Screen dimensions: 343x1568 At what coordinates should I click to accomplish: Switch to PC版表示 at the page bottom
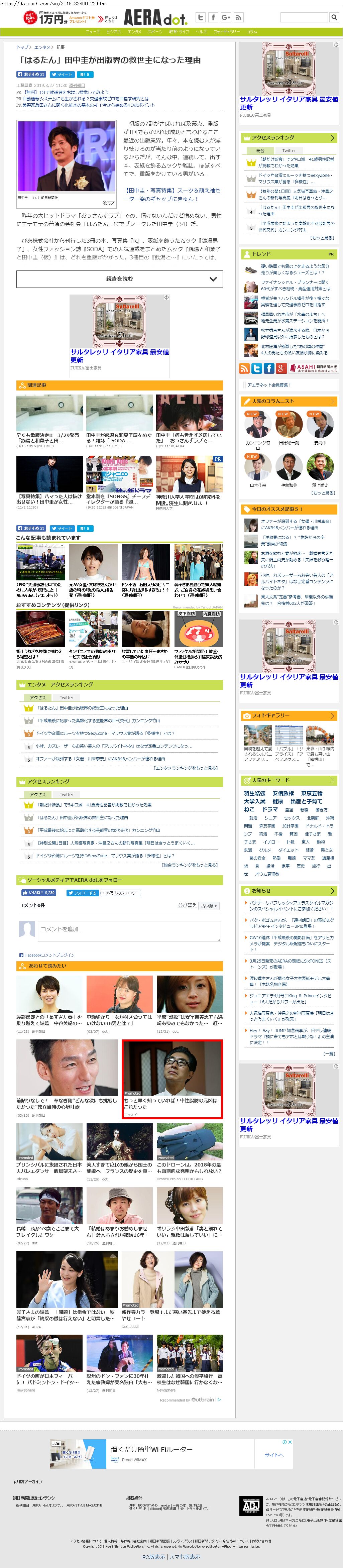click(153, 1556)
